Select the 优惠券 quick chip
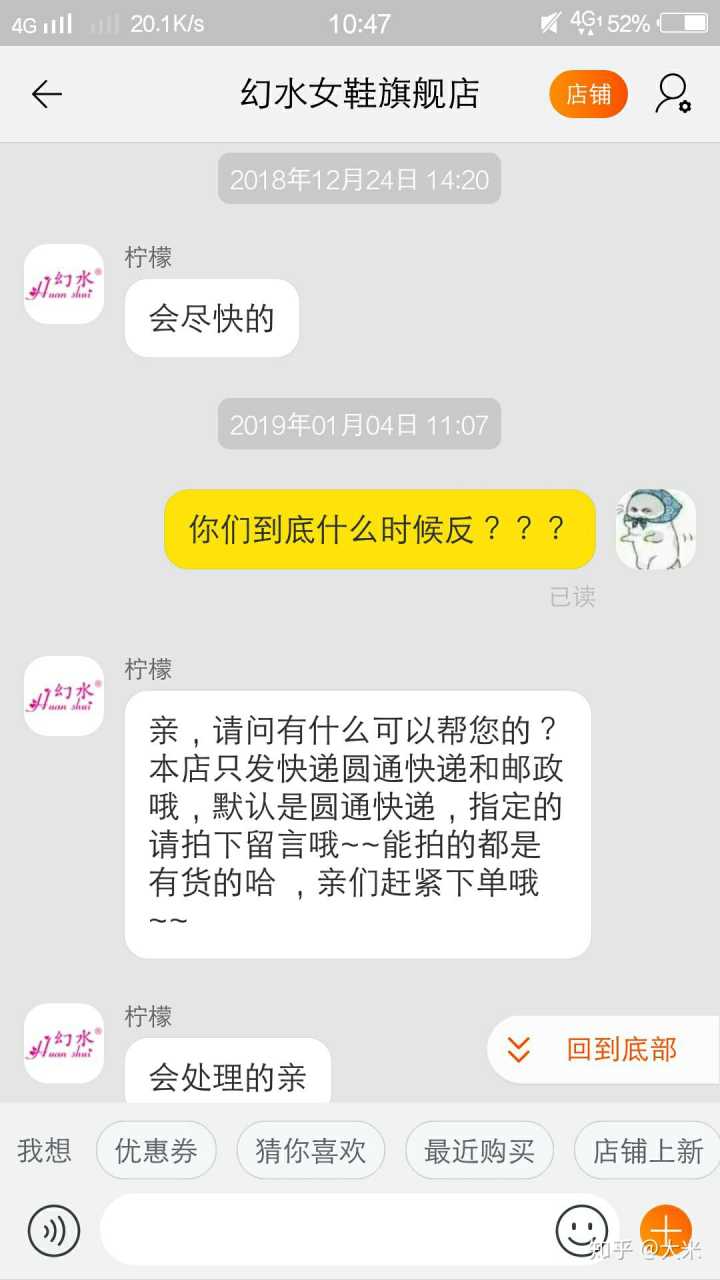The image size is (720, 1280). point(155,1151)
